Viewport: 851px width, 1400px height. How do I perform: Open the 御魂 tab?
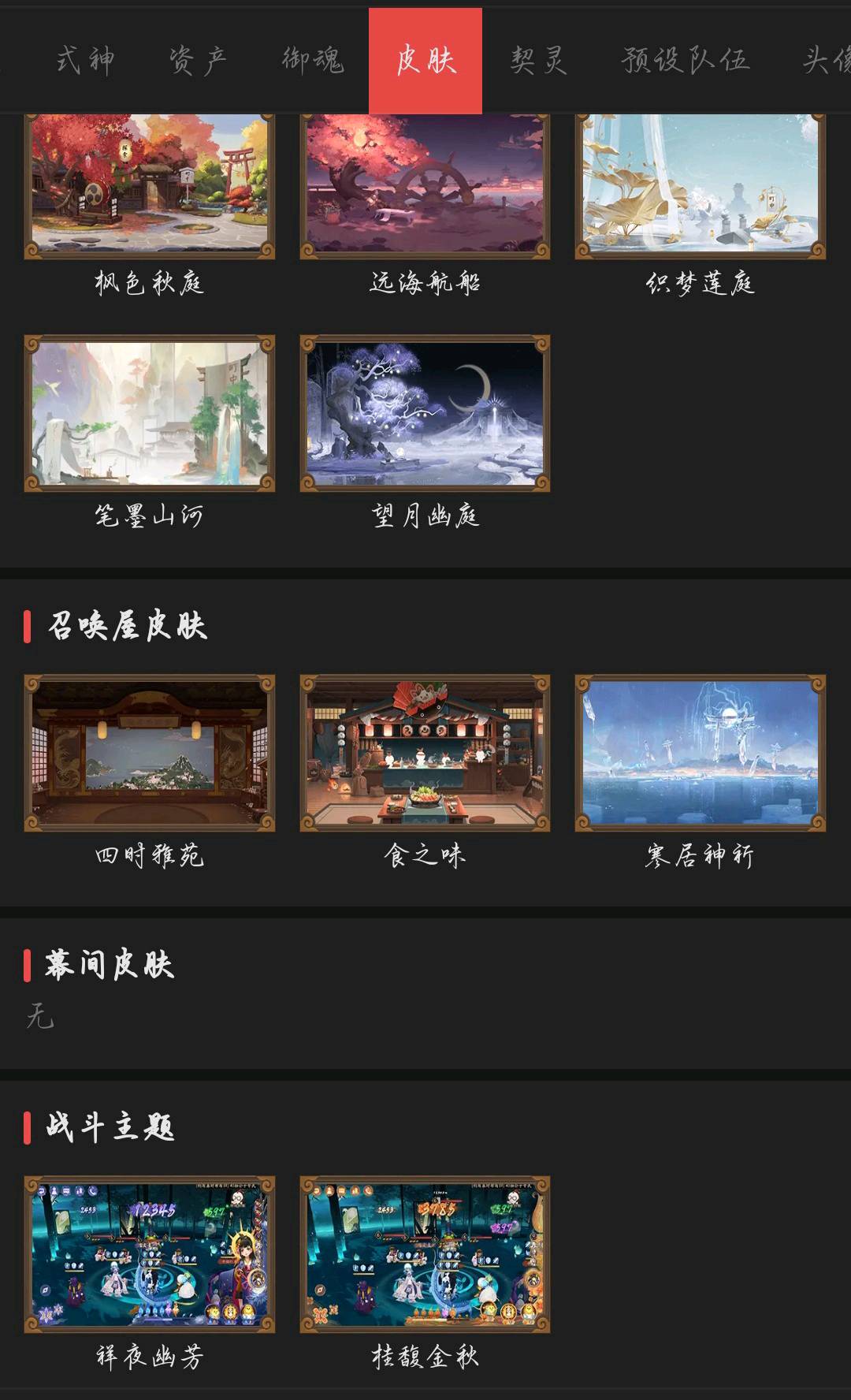pyautogui.click(x=313, y=61)
